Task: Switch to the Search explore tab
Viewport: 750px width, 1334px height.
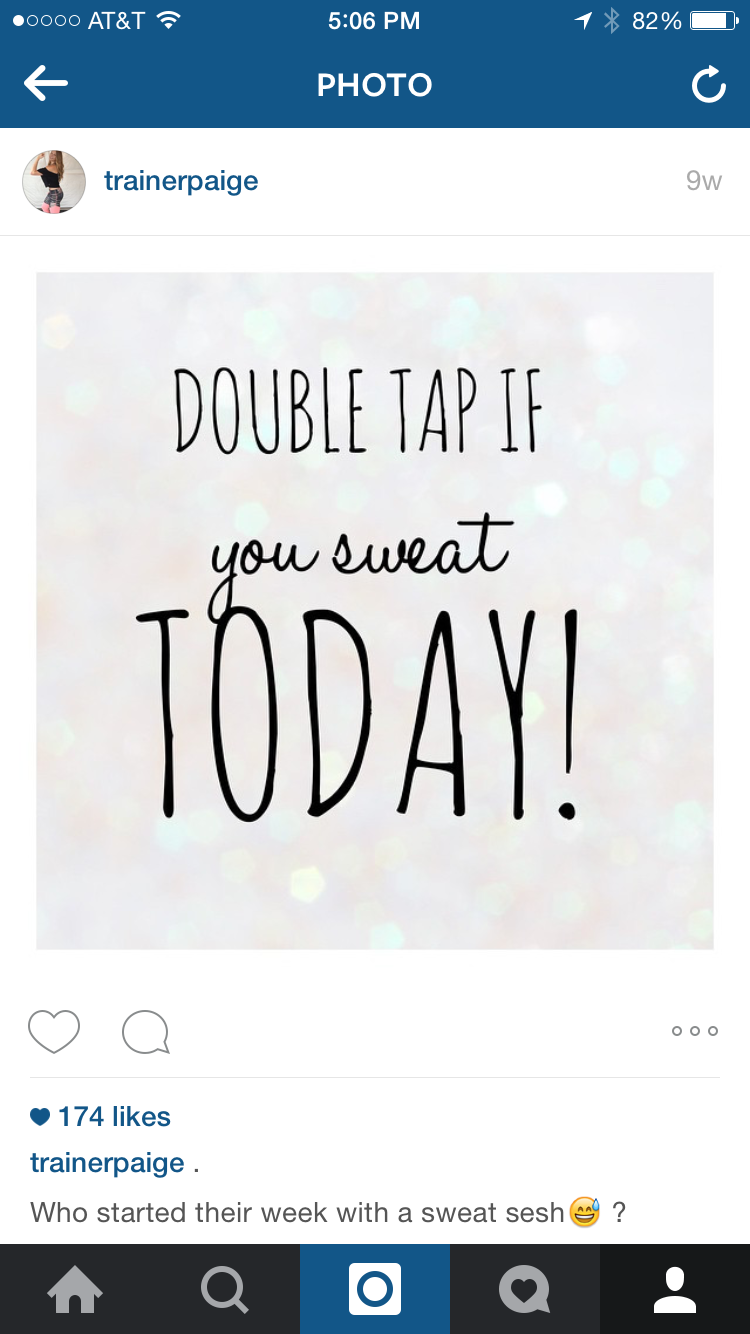Action: [x=225, y=1289]
